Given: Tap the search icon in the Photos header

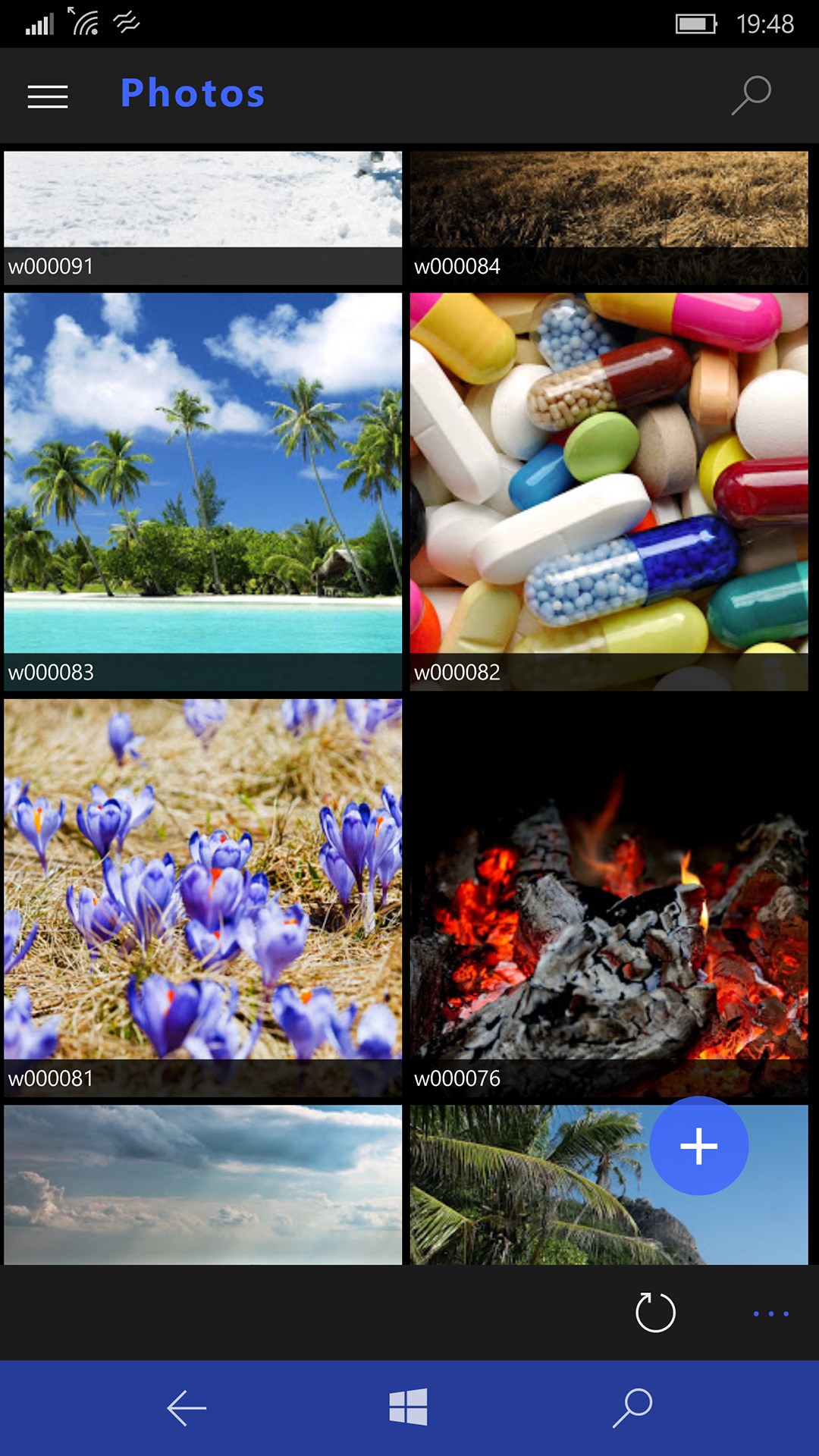Looking at the screenshot, I should pos(751,96).
